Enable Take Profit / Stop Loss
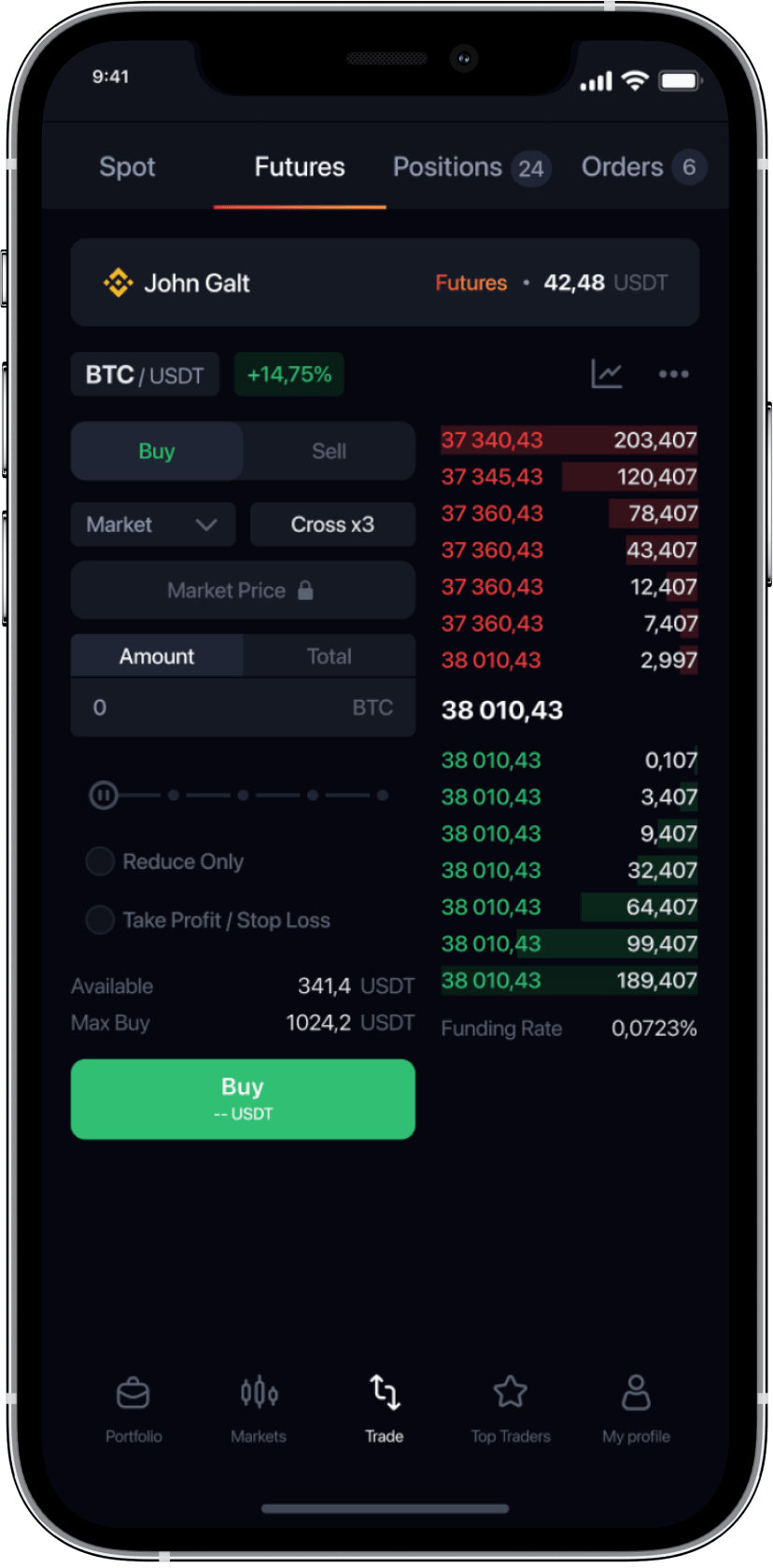 pyautogui.click(x=101, y=920)
